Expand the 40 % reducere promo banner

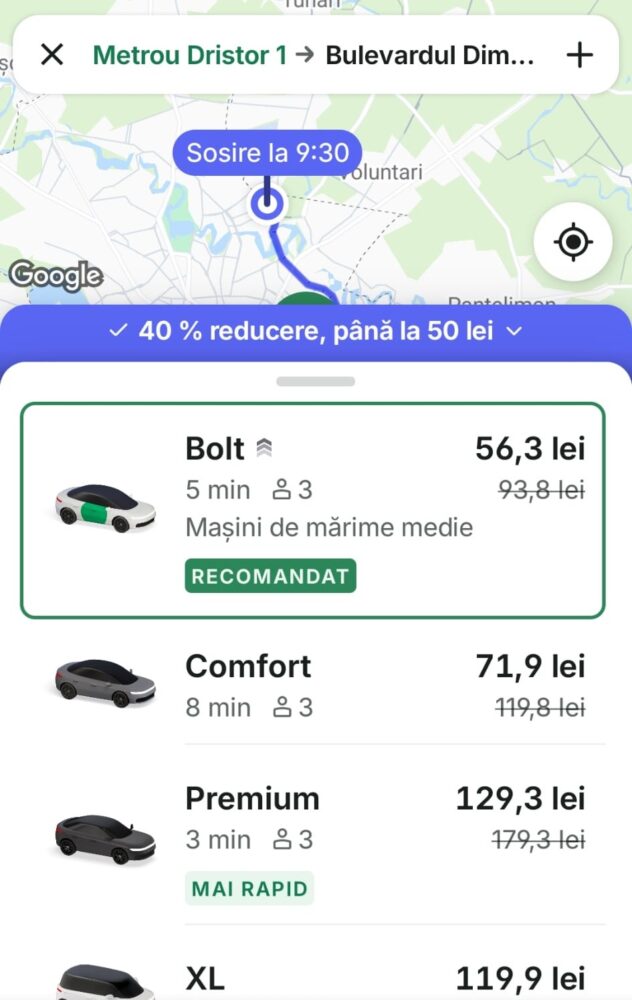point(316,331)
